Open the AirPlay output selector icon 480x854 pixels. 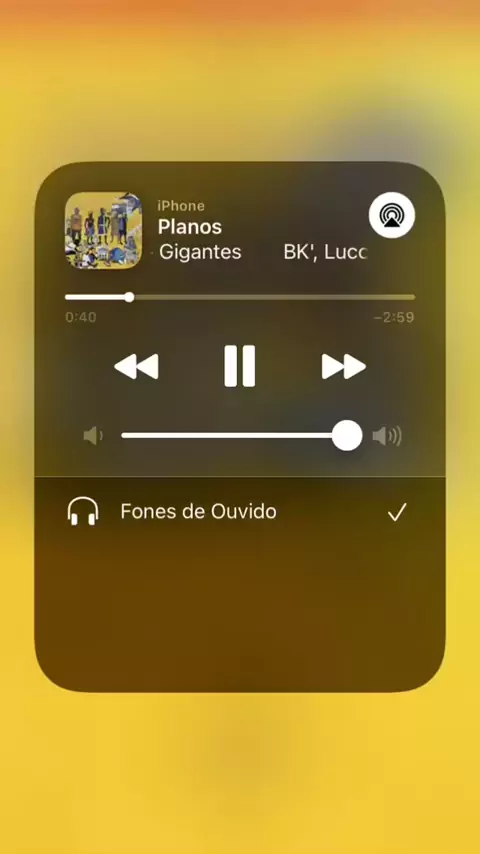[392, 215]
